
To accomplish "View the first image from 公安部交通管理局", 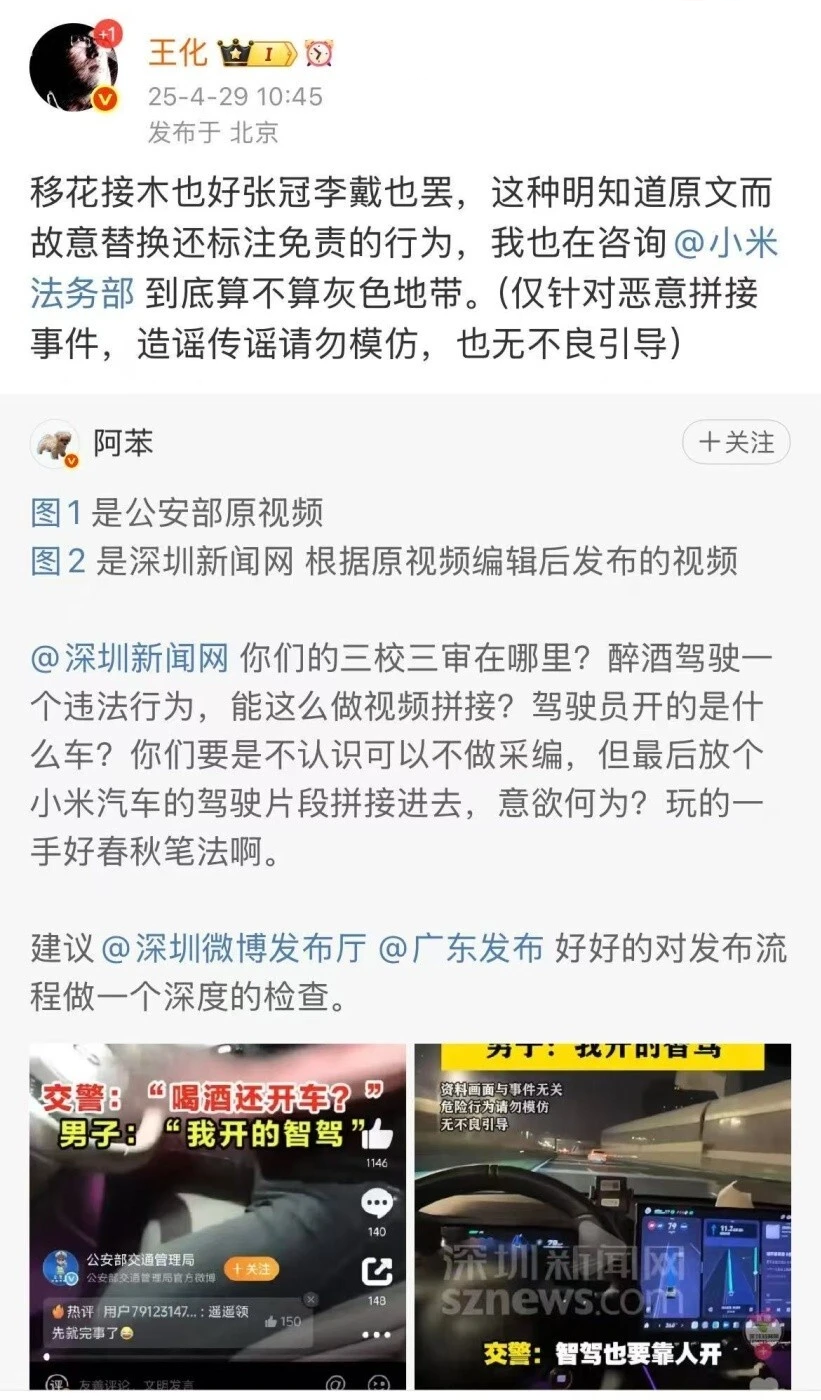I will 217,1215.
